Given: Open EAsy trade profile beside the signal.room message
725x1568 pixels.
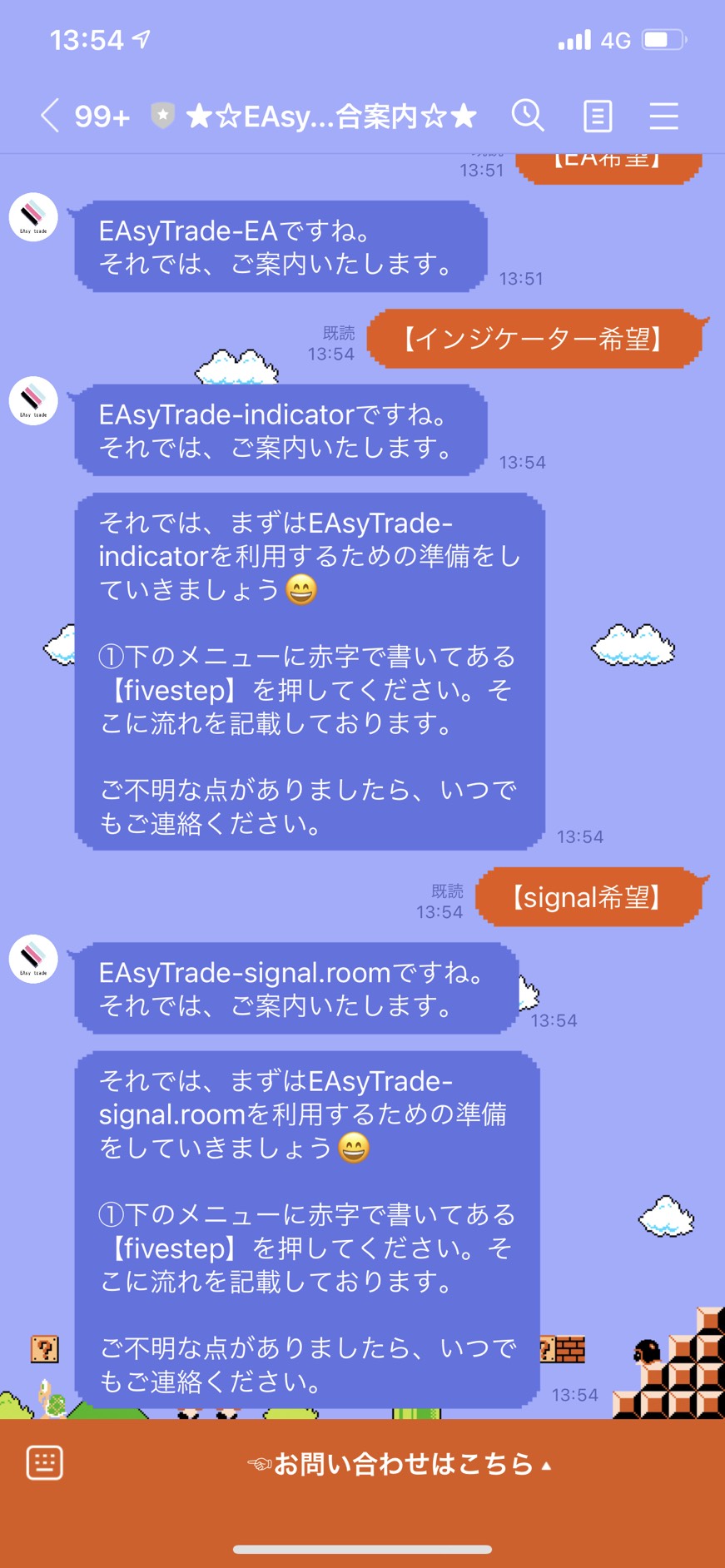Looking at the screenshot, I should (x=33, y=959).
